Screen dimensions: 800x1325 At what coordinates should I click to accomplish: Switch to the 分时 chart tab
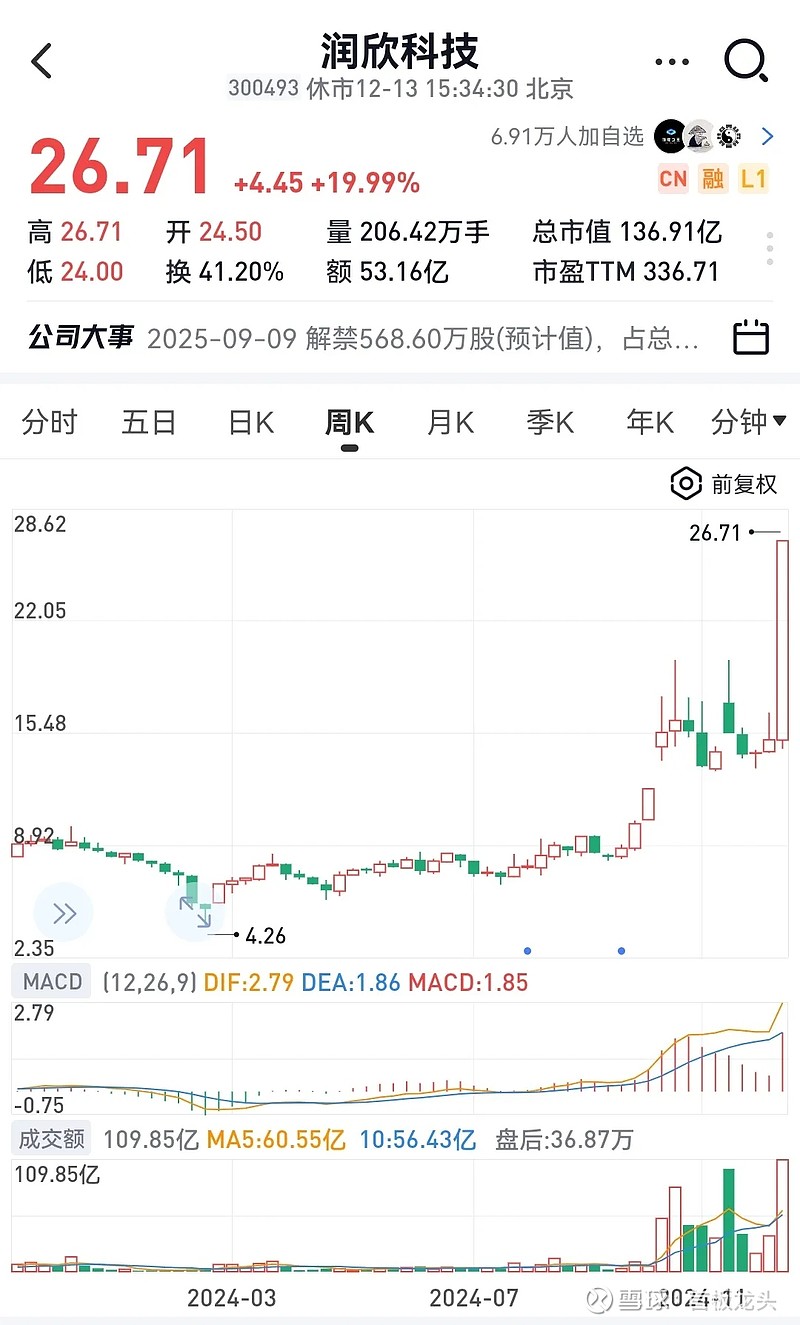tap(49, 423)
